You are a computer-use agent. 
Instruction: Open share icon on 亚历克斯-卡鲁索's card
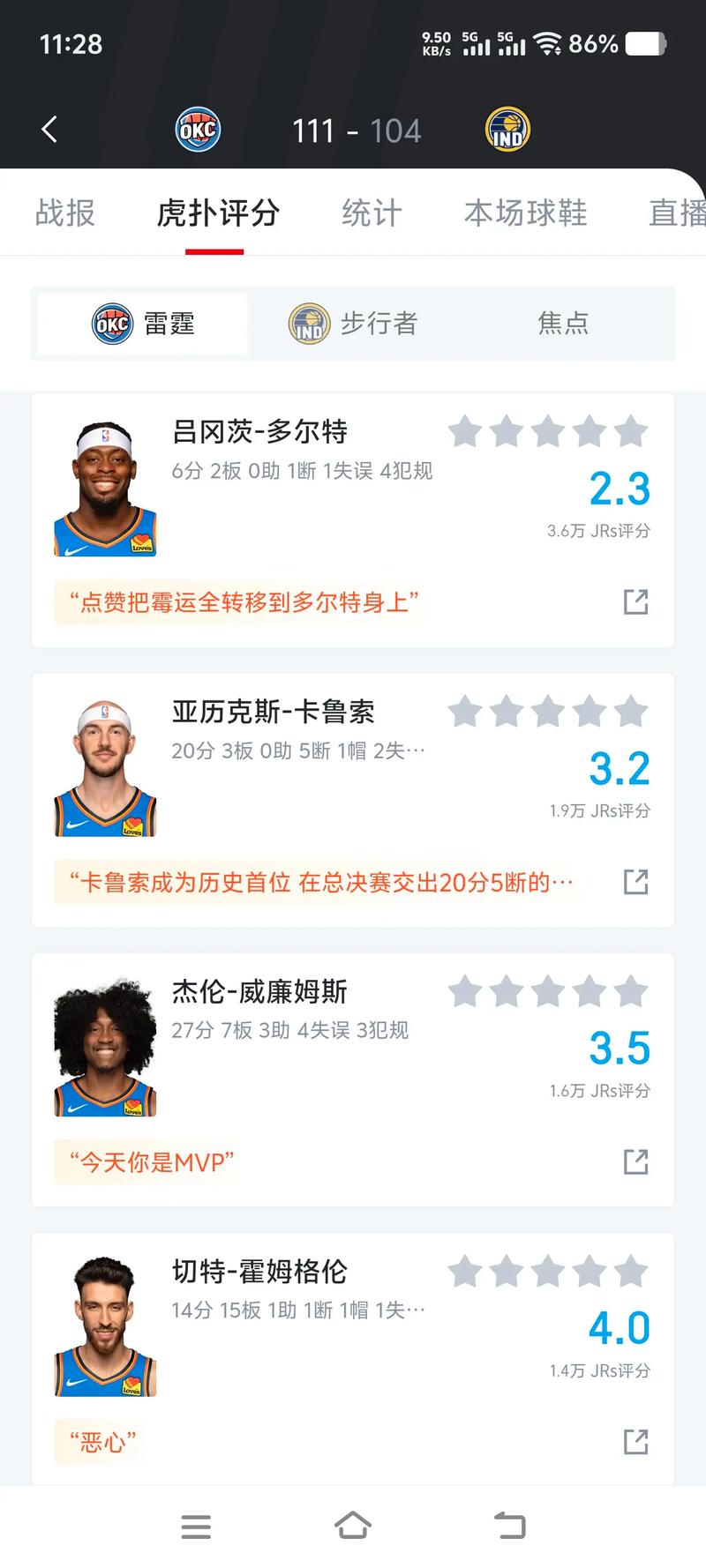[x=635, y=882]
